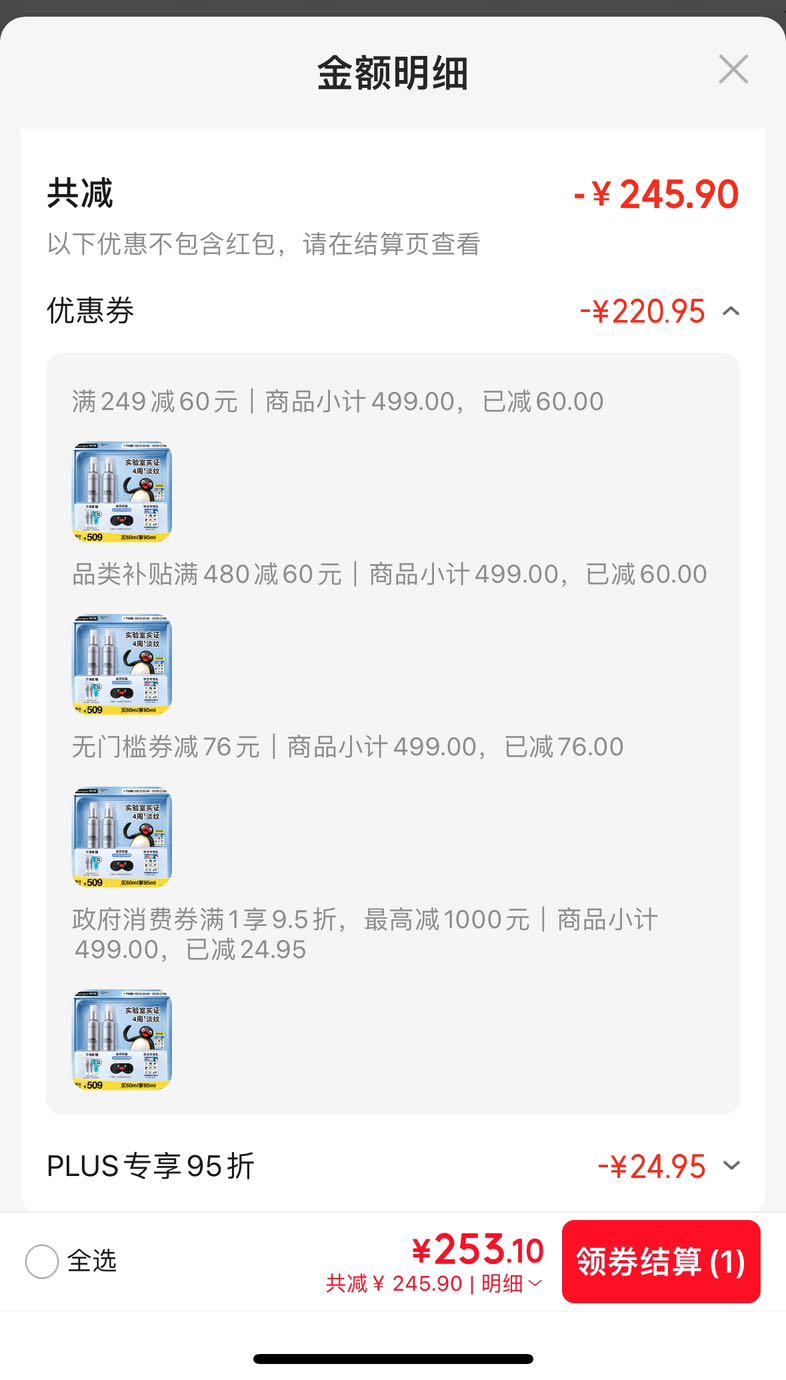Expand the PLUS专享95折 row
Screen dimensions: 786x1380
[x=732, y=1166]
